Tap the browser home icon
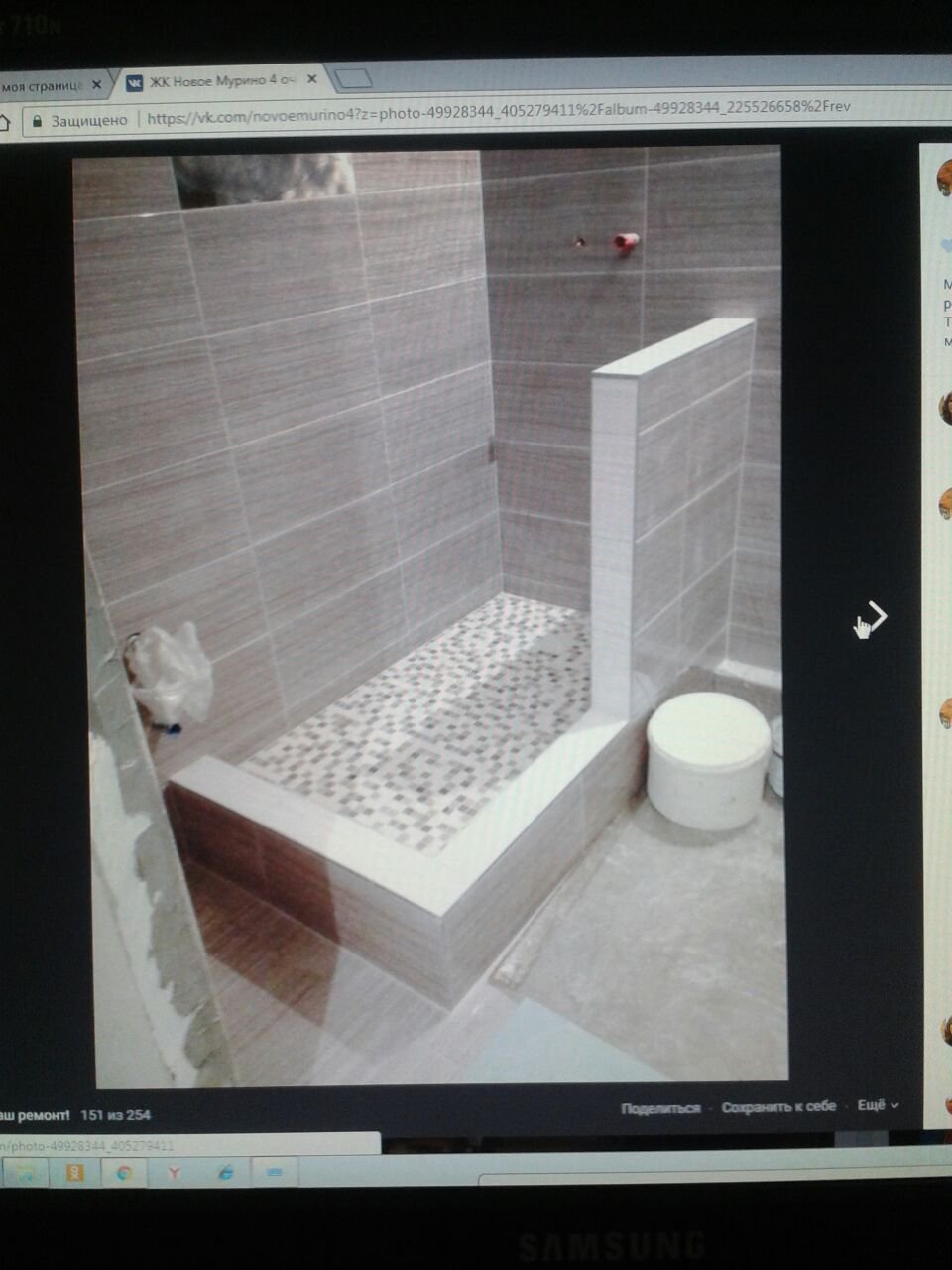Image resolution: width=952 pixels, height=1270 pixels. (x=5, y=122)
